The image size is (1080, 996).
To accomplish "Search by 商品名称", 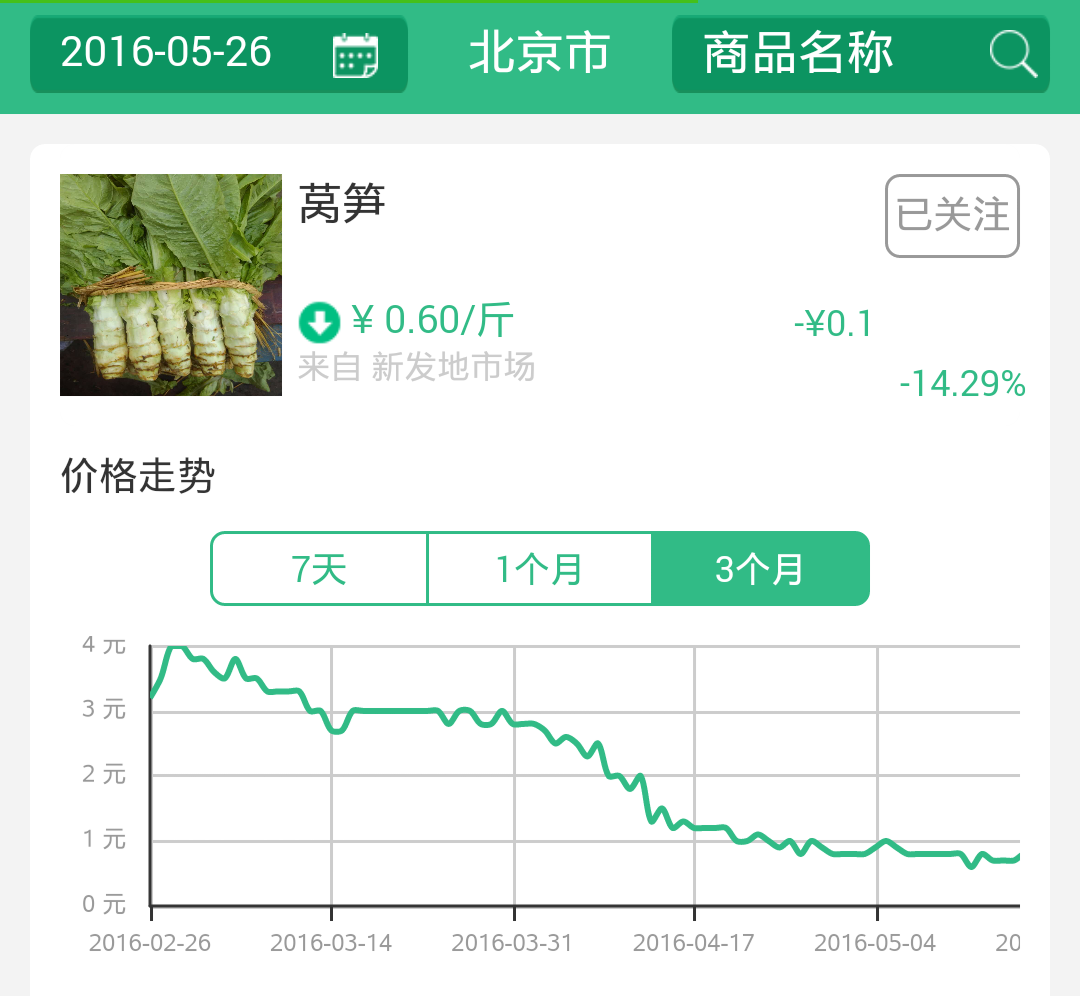I will click(x=860, y=54).
